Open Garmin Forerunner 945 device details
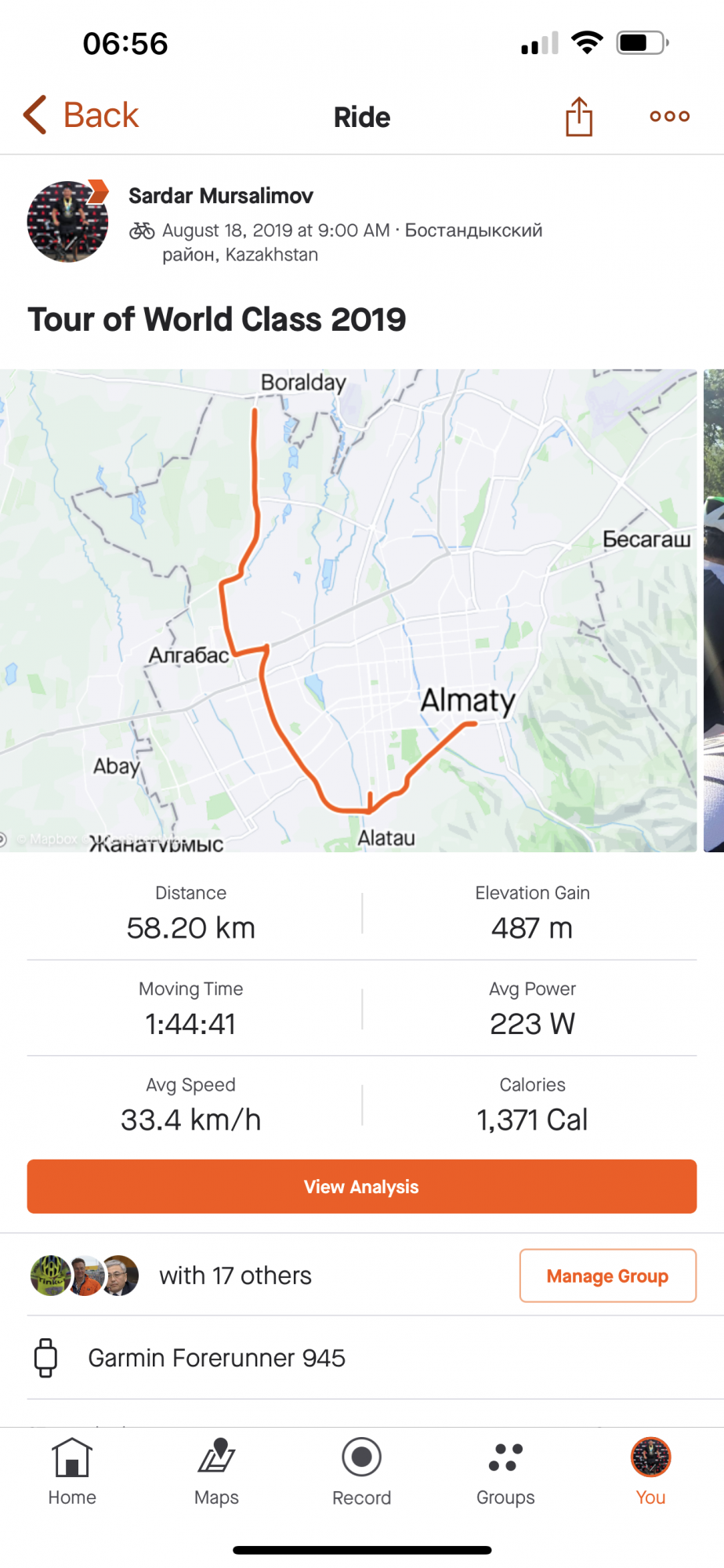The height and width of the screenshot is (1568, 724). [216, 1358]
